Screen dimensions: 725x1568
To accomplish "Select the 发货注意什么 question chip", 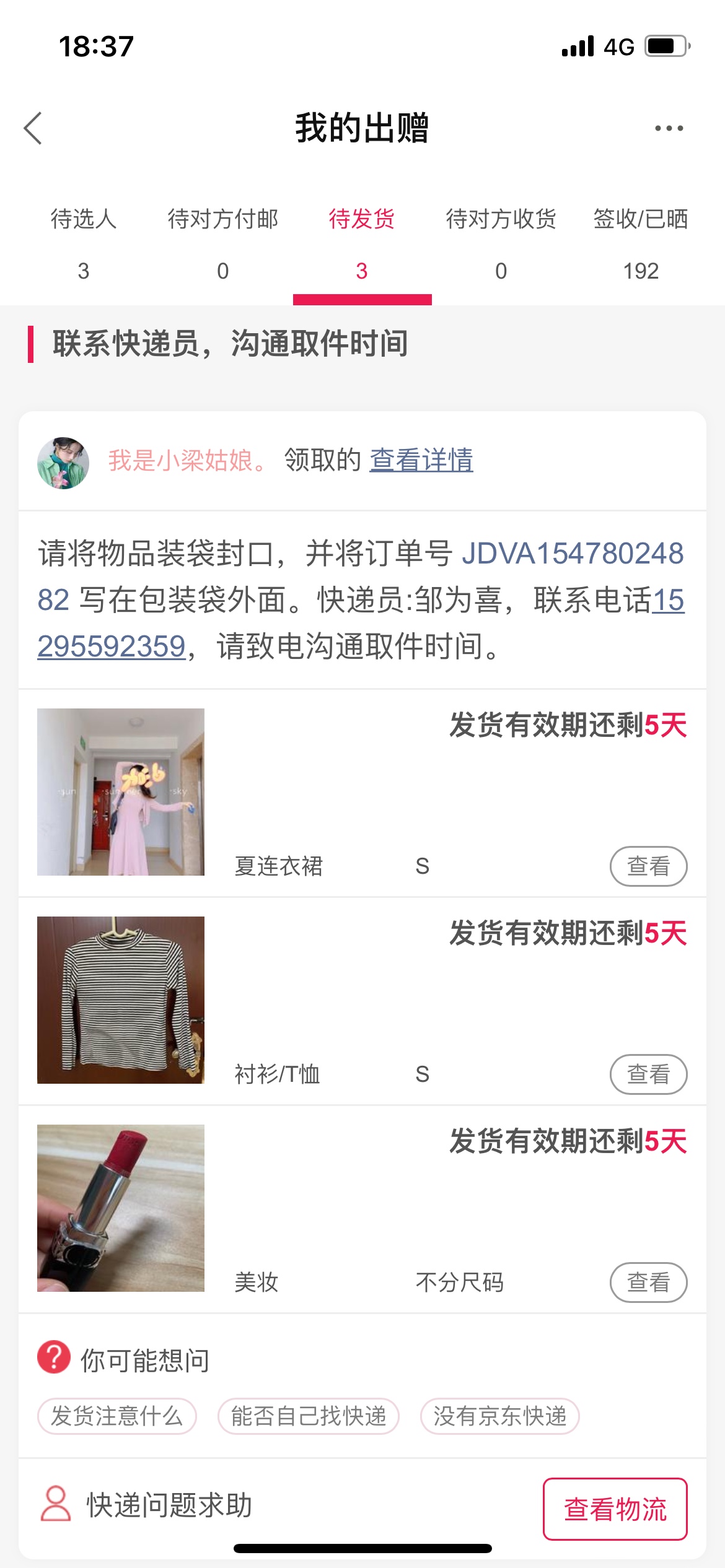I will click(117, 1416).
